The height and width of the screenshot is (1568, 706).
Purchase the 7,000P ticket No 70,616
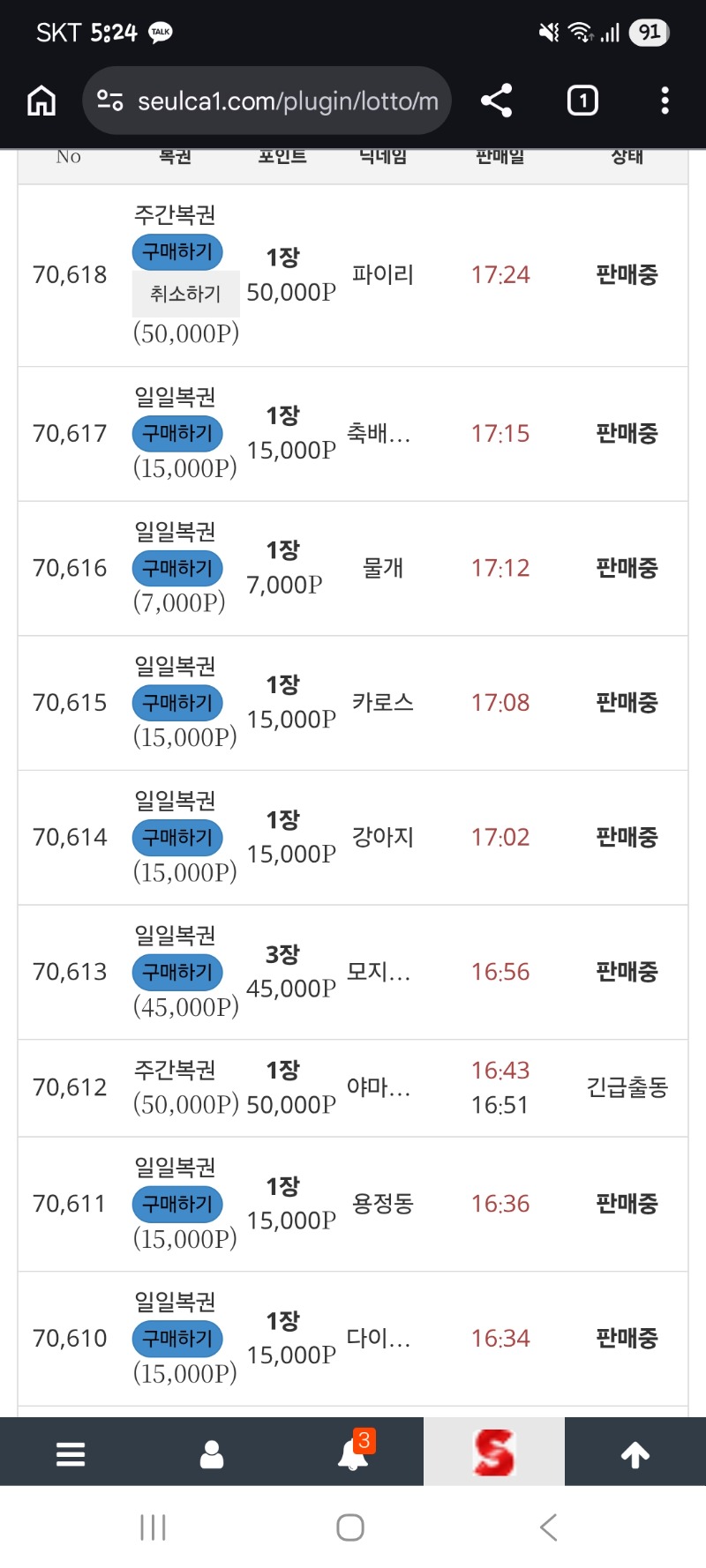click(x=177, y=569)
